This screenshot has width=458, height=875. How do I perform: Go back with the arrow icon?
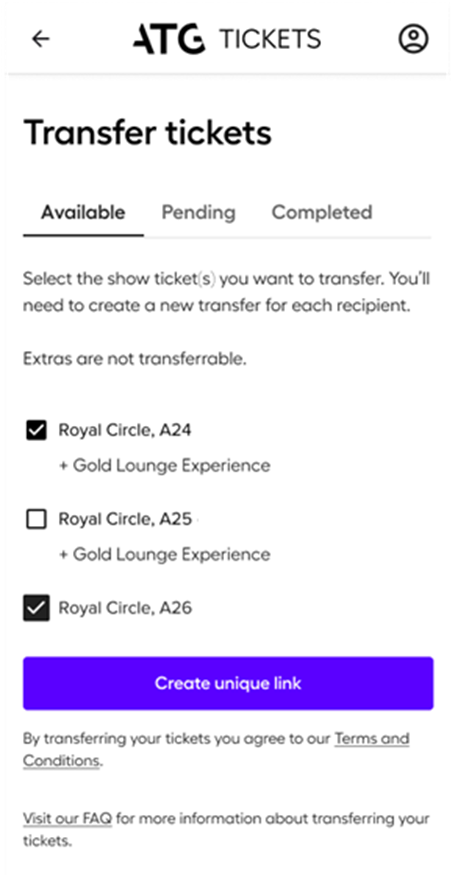[41, 39]
